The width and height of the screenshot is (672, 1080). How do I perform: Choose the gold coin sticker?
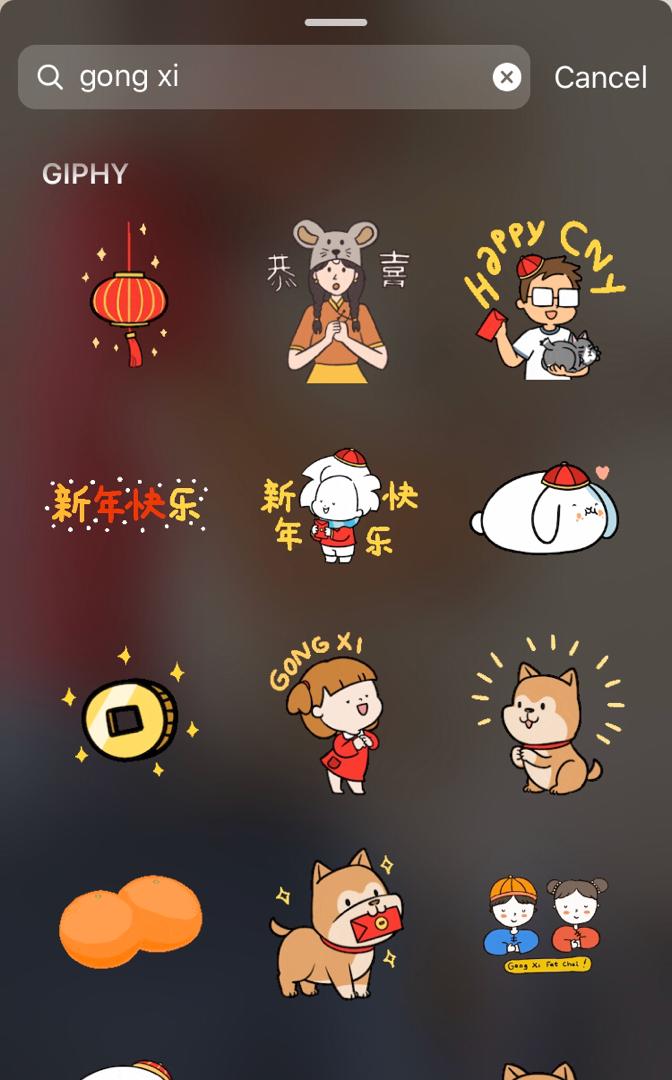point(129,714)
